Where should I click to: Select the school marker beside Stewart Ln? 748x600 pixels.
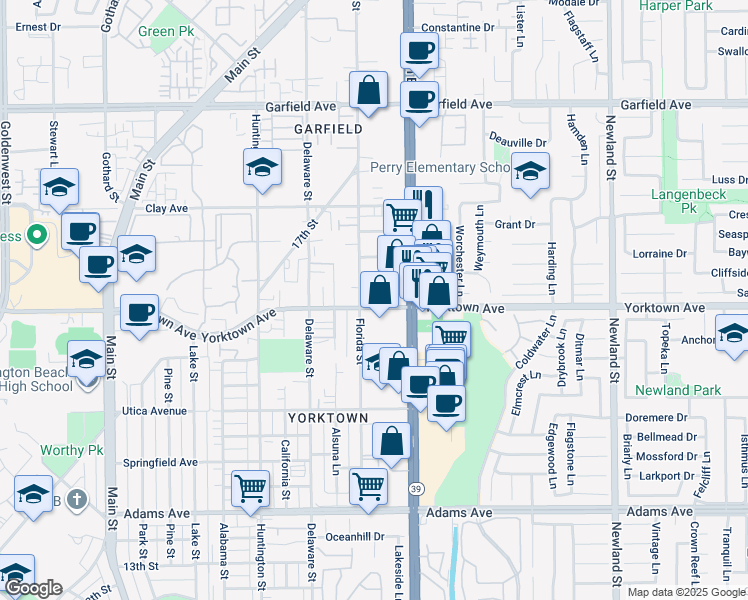click(60, 185)
